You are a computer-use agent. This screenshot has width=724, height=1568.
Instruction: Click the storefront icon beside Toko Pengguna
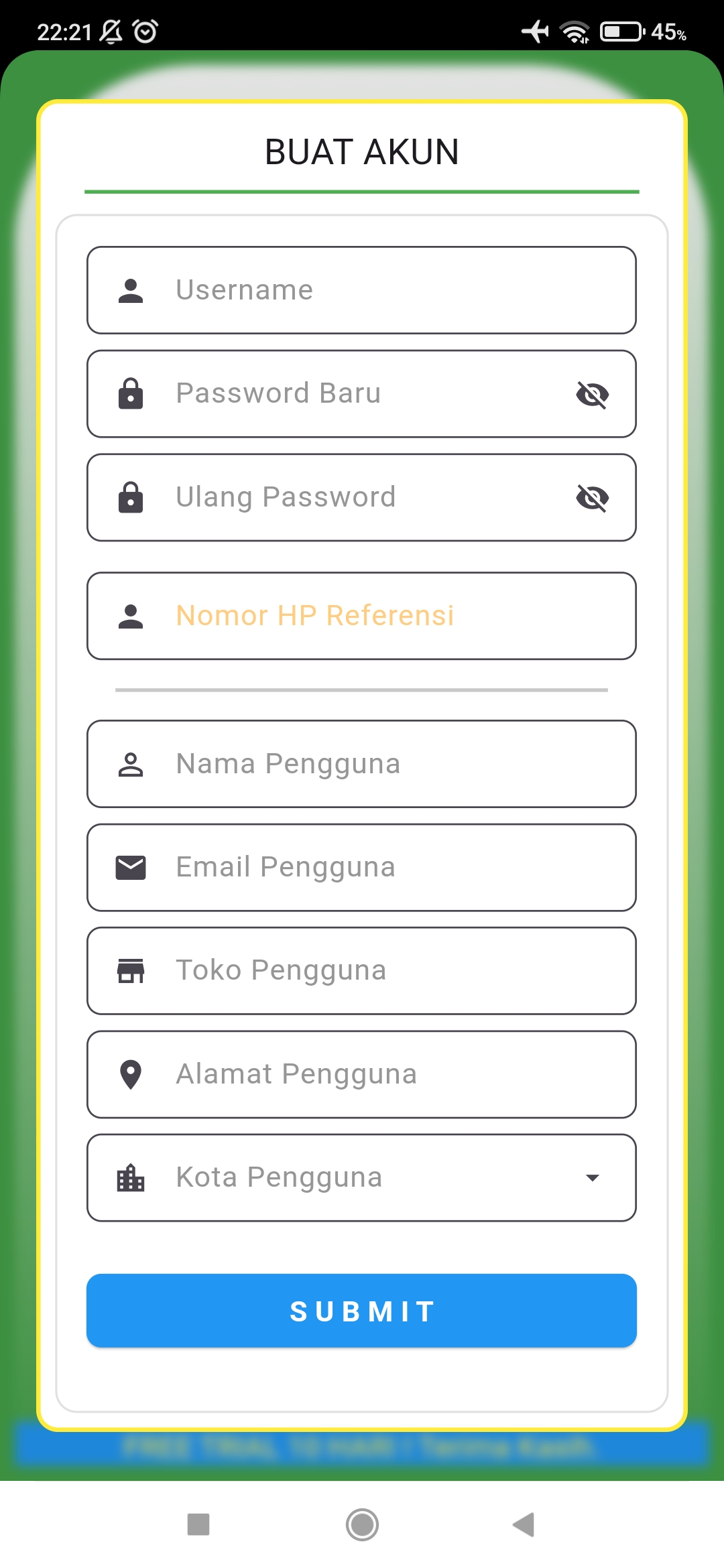point(131,970)
